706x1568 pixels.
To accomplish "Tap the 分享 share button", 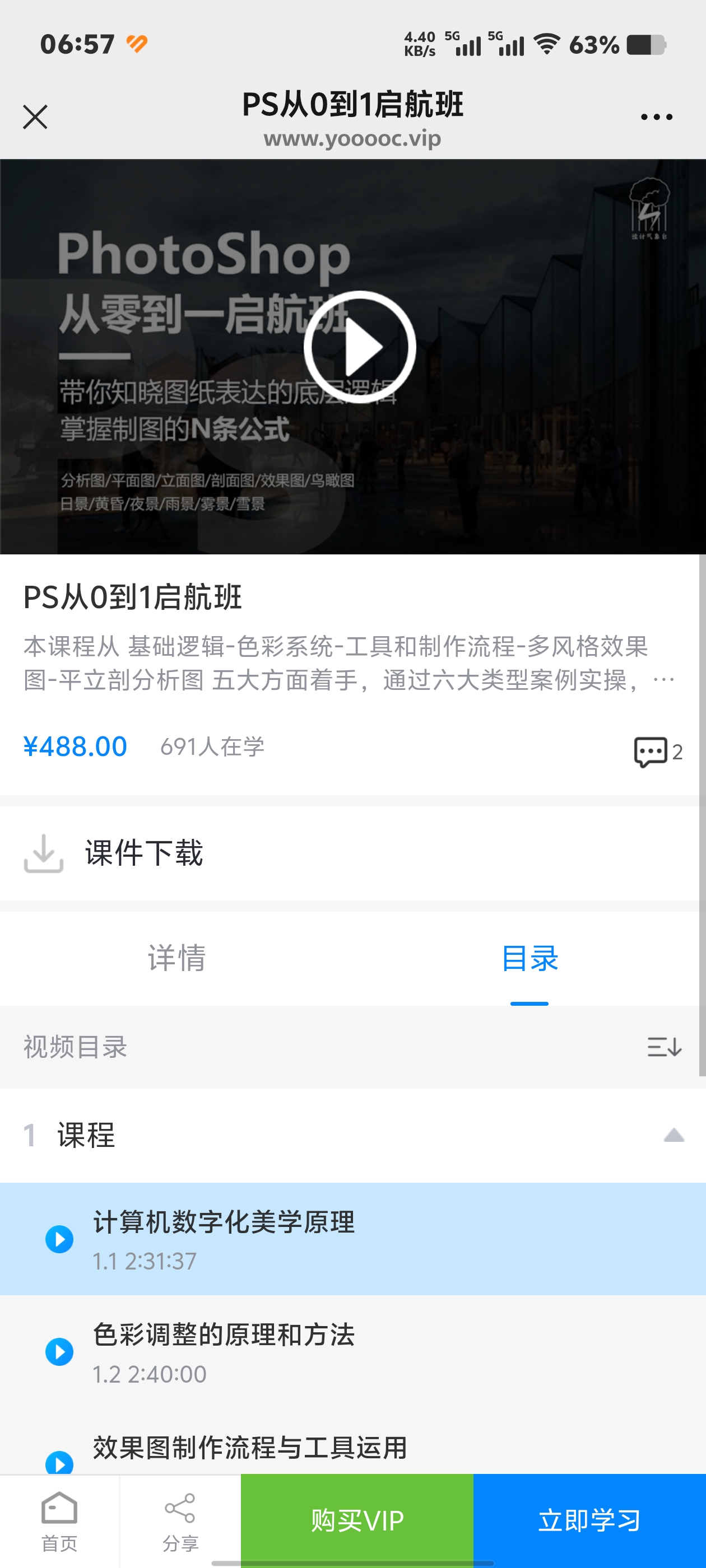I will coord(180,1521).
